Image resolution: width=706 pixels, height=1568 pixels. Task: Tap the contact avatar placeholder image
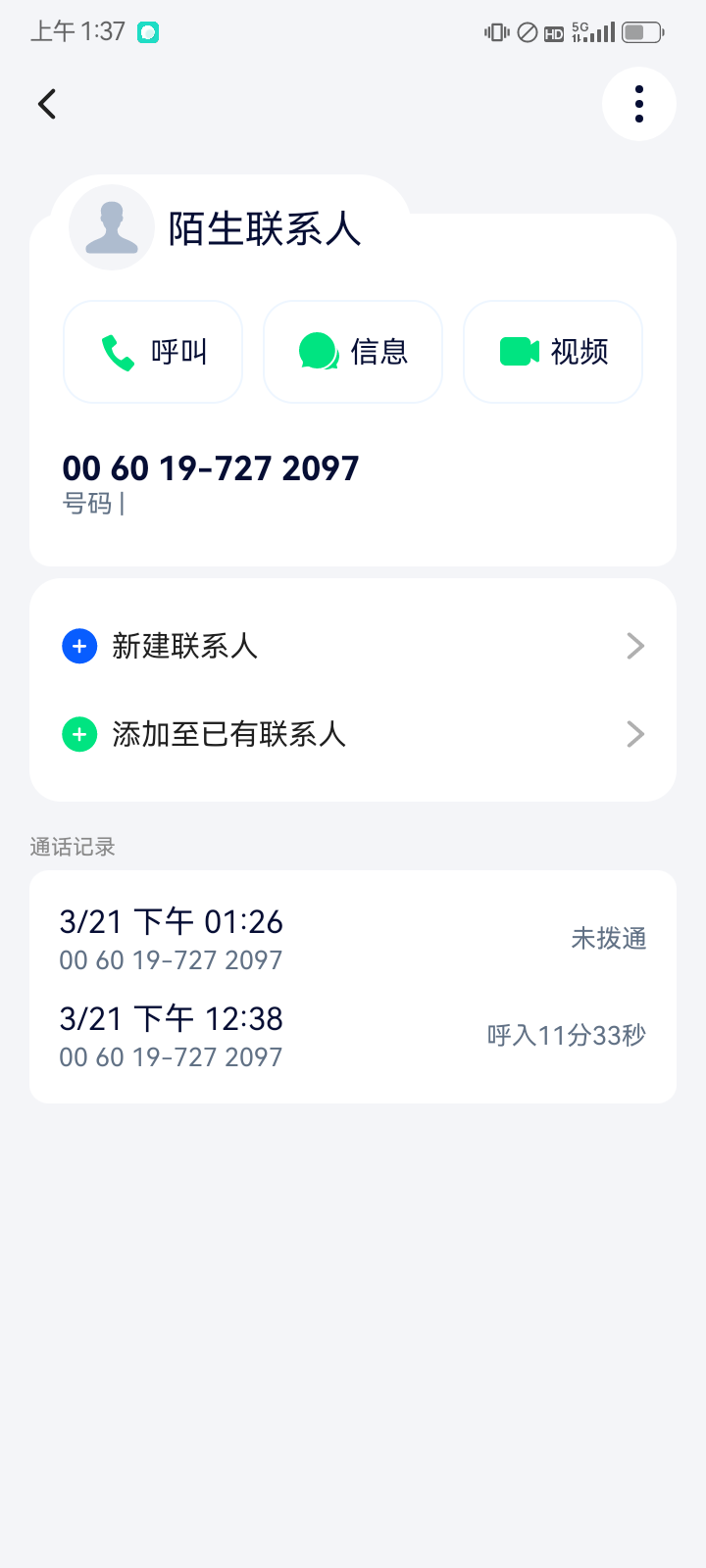[x=111, y=226]
